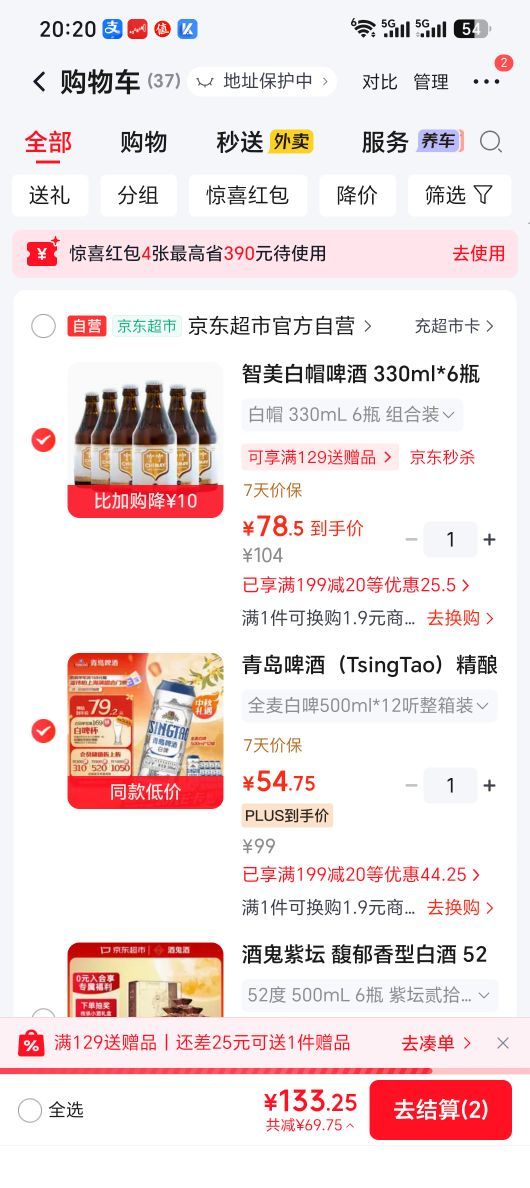Select all items from 京东超市官方自营
This screenshot has height=1188, width=530.
[43, 327]
